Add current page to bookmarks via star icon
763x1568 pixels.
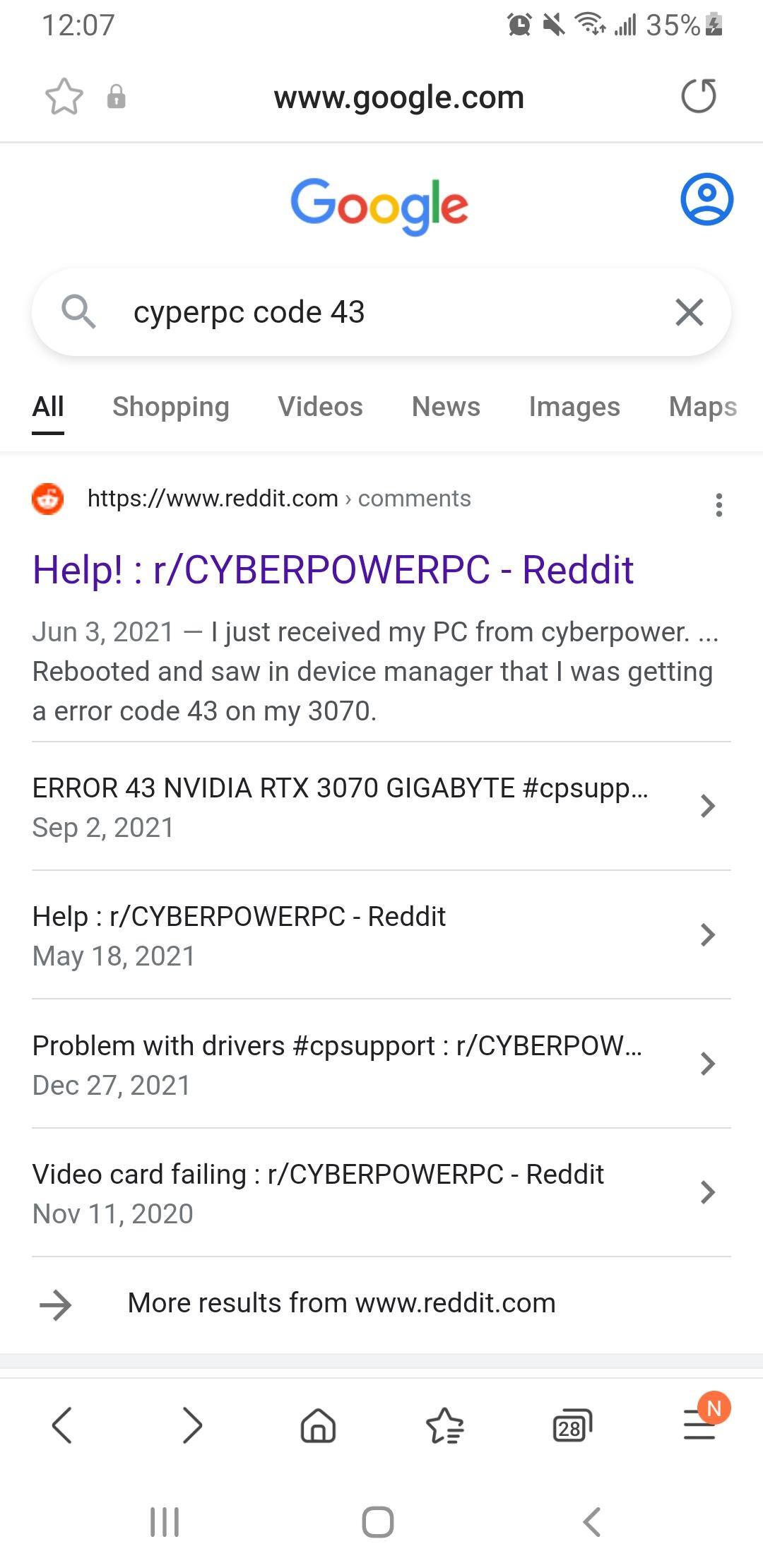click(x=444, y=1425)
